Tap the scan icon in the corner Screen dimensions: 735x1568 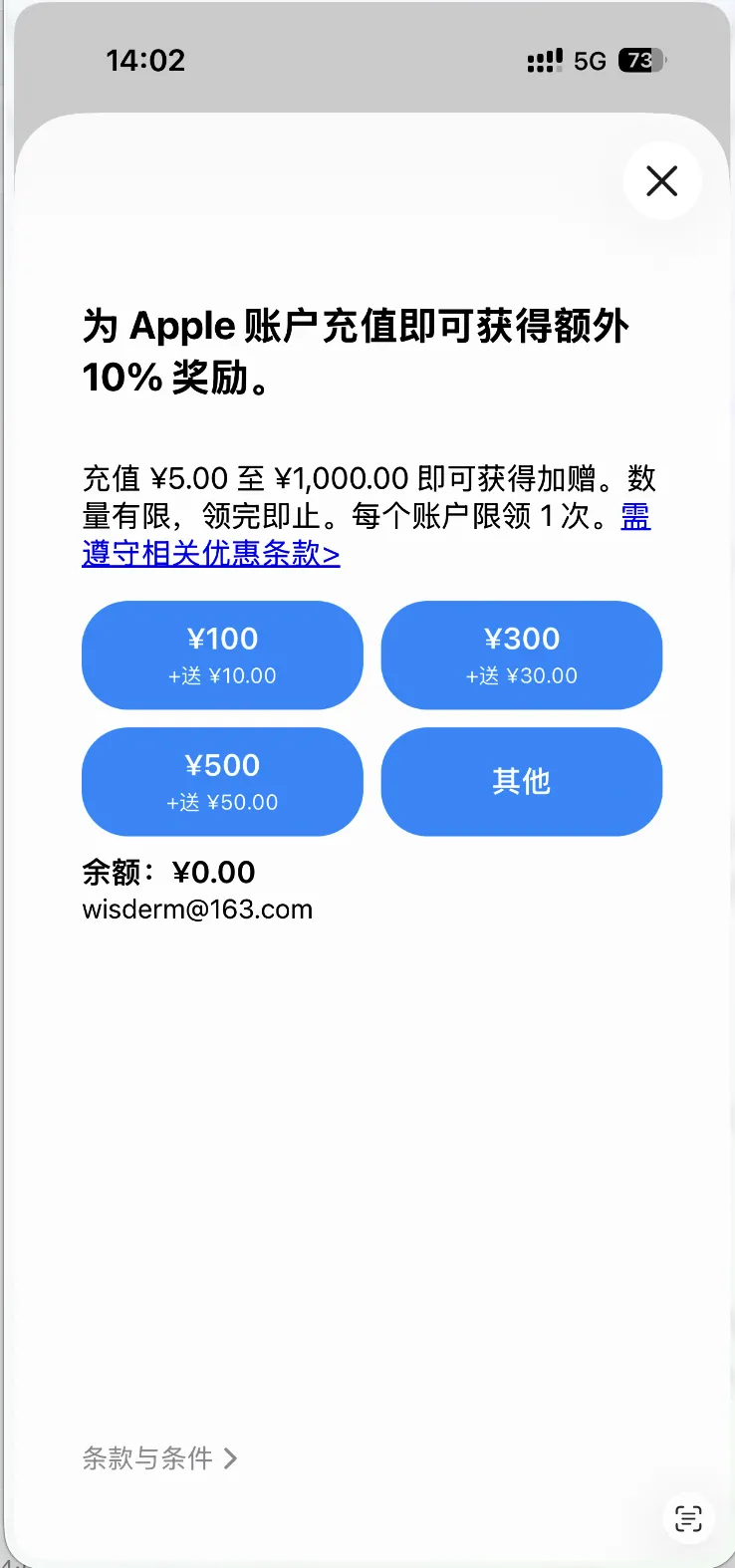(688, 1518)
